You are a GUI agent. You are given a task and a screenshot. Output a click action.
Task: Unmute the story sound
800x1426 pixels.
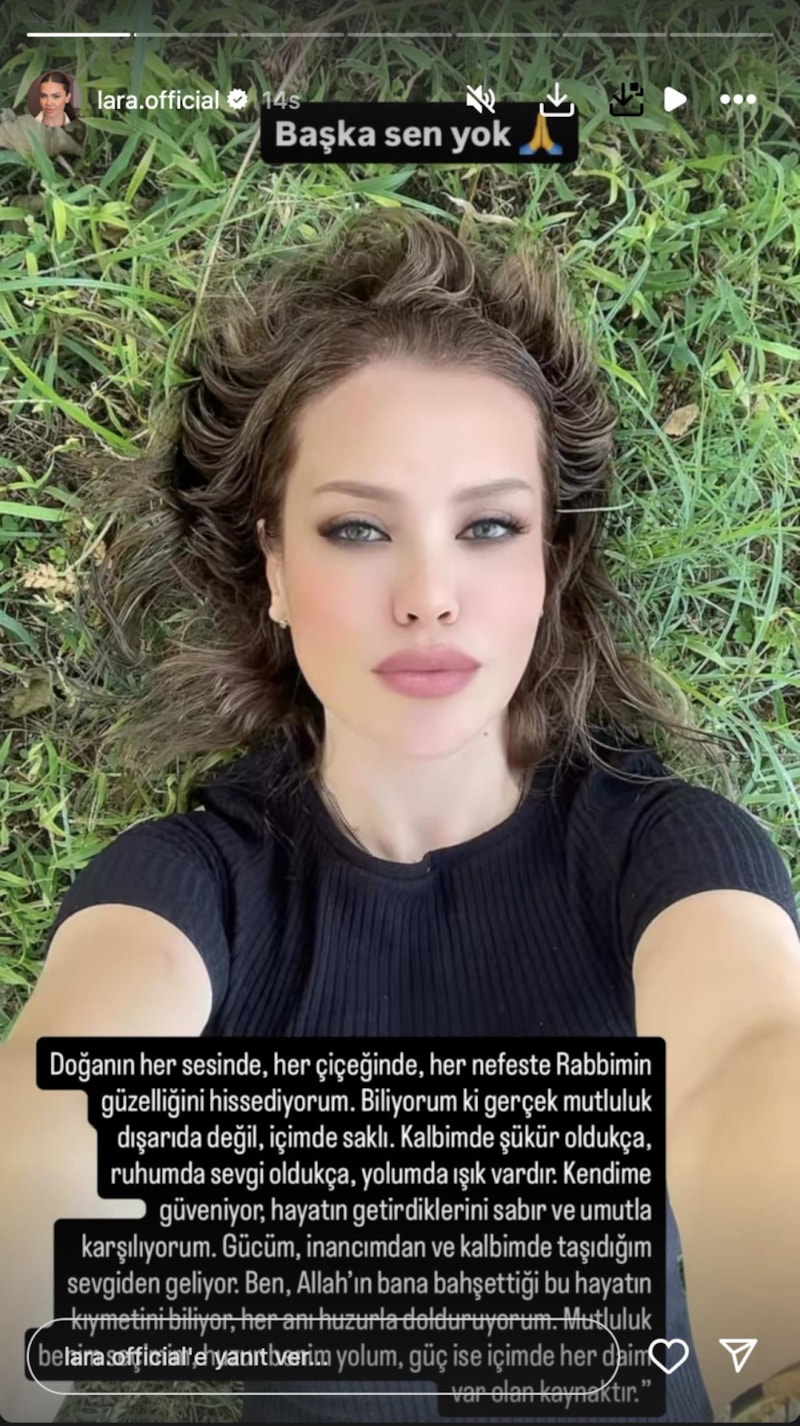[x=481, y=98]
